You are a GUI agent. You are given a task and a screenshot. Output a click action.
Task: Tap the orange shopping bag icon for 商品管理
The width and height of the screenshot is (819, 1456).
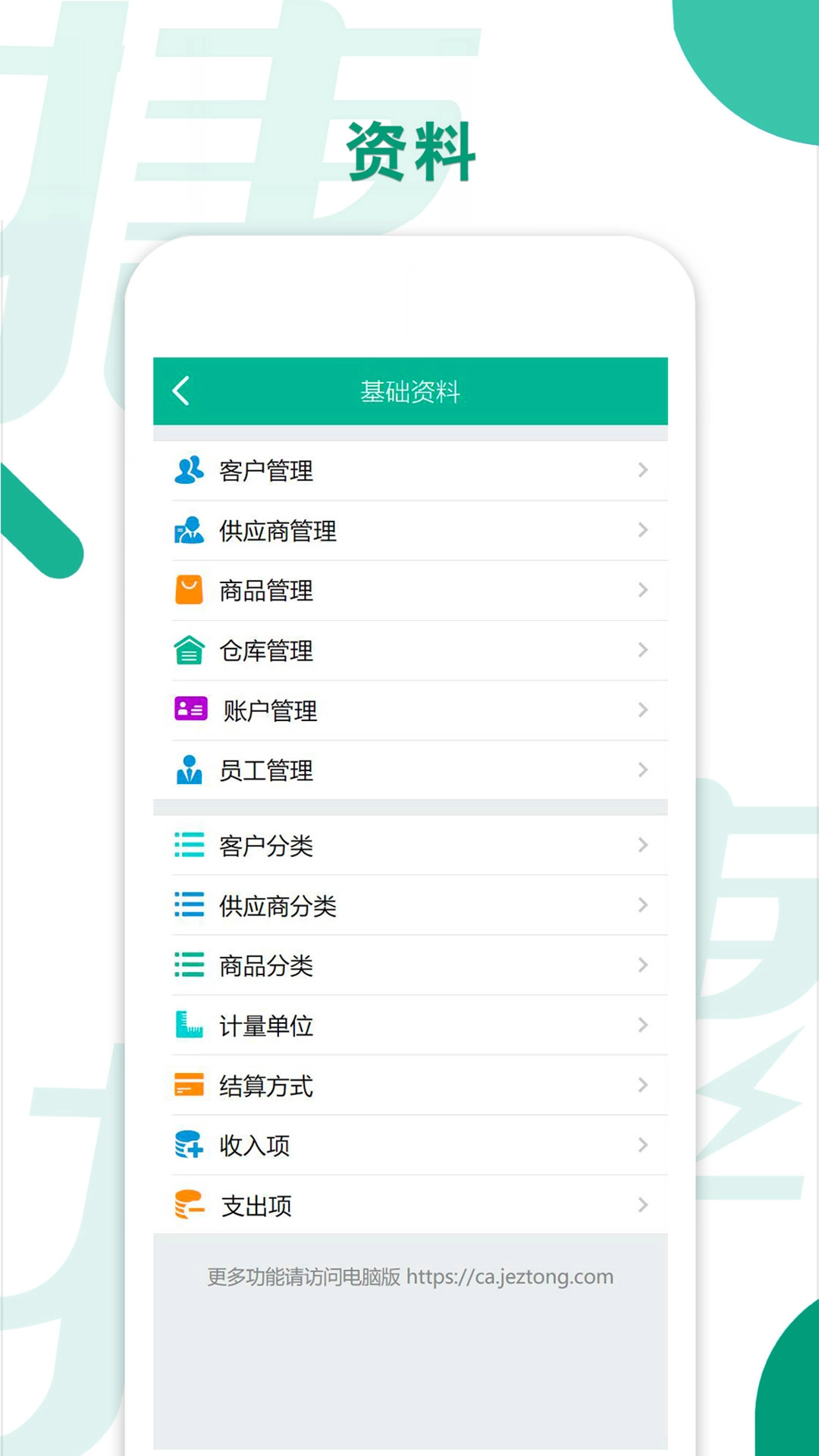coord(189,591)
